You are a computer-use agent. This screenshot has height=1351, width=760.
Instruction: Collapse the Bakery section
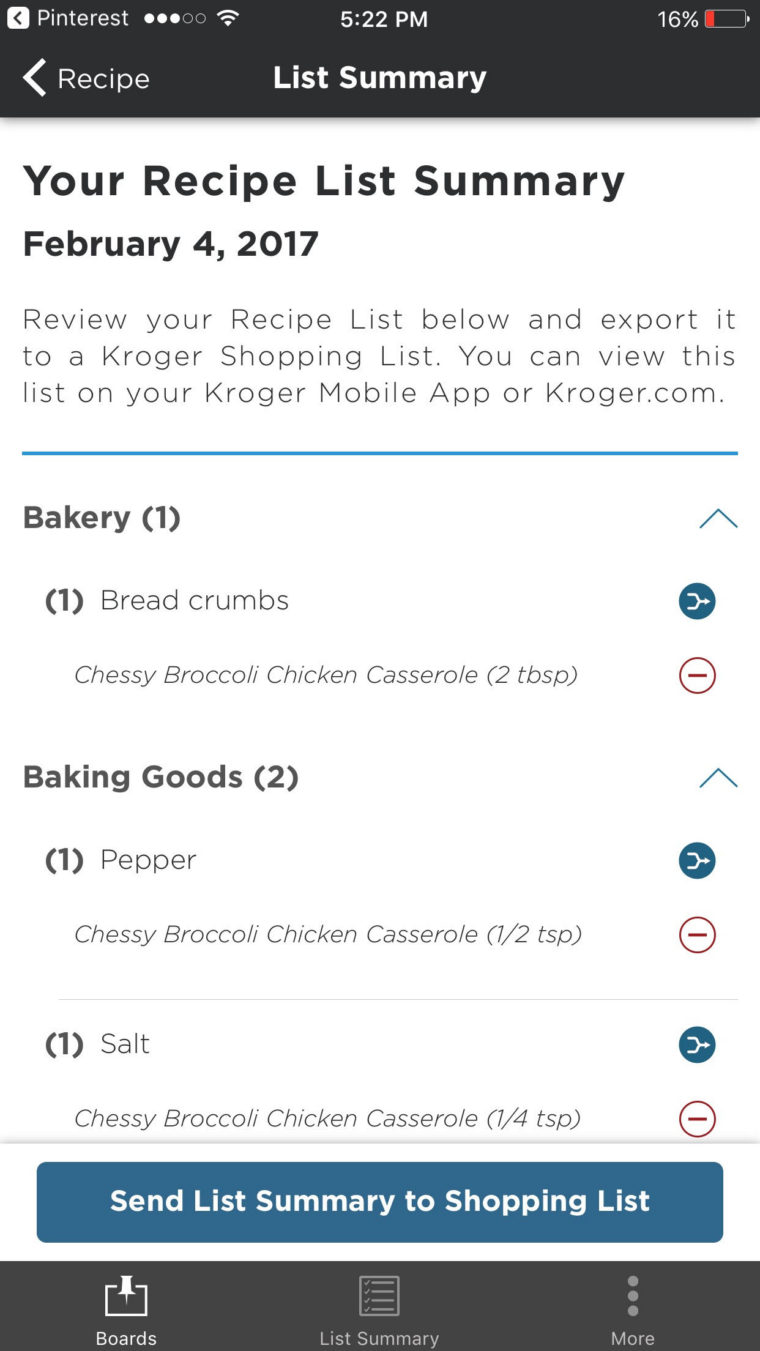tap(718, 518)
